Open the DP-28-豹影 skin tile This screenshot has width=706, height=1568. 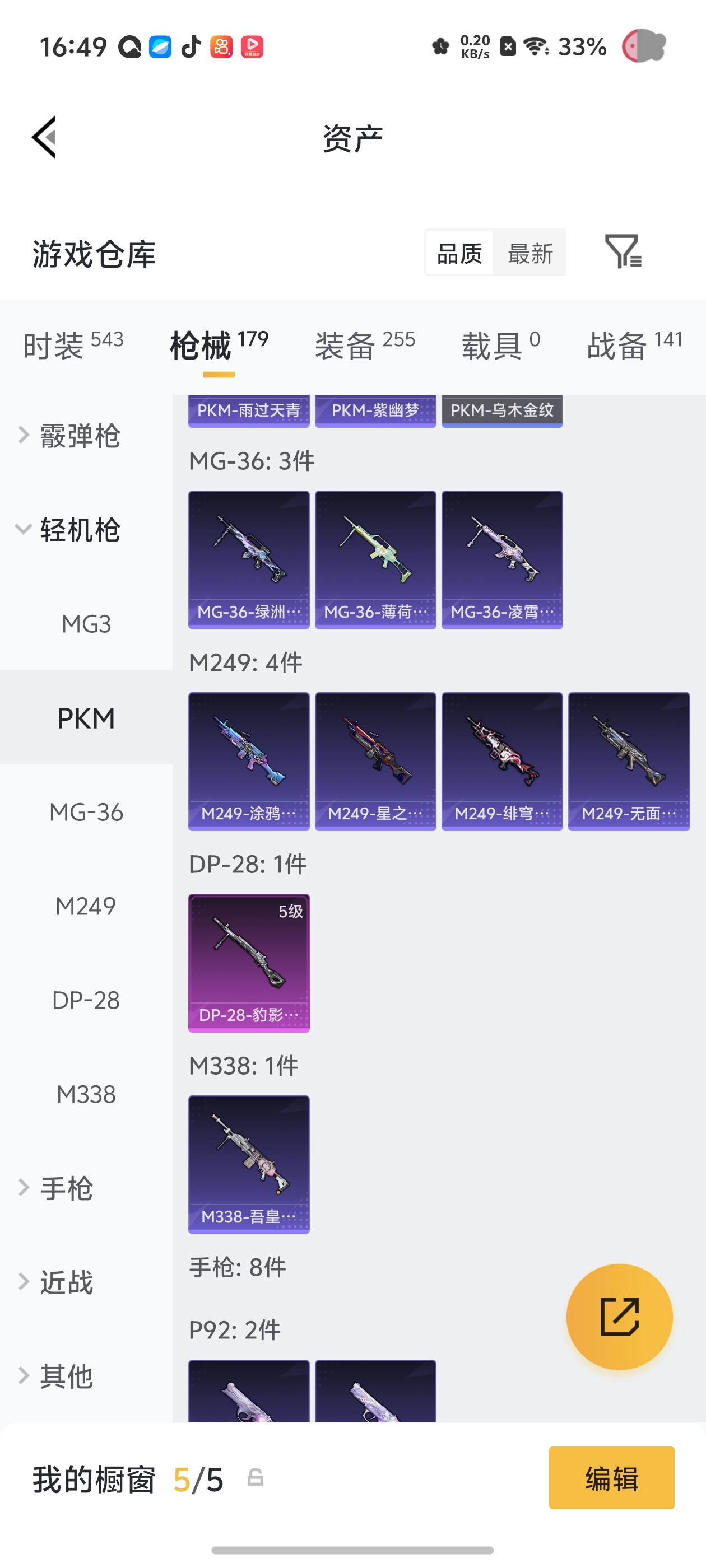[249, 963]
